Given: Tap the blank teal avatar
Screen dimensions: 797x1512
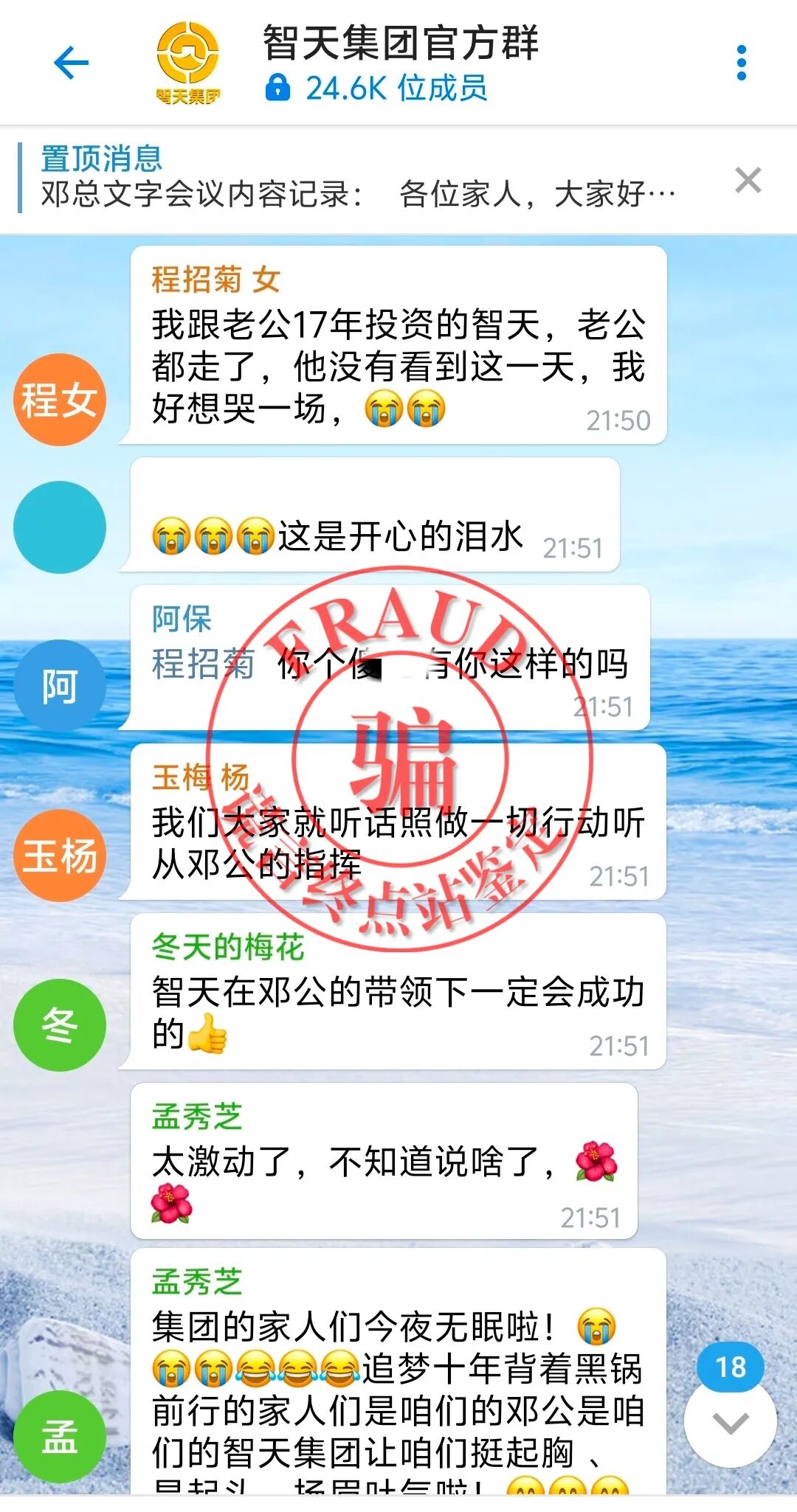Looking at the screenshot, I should (60, 527).
